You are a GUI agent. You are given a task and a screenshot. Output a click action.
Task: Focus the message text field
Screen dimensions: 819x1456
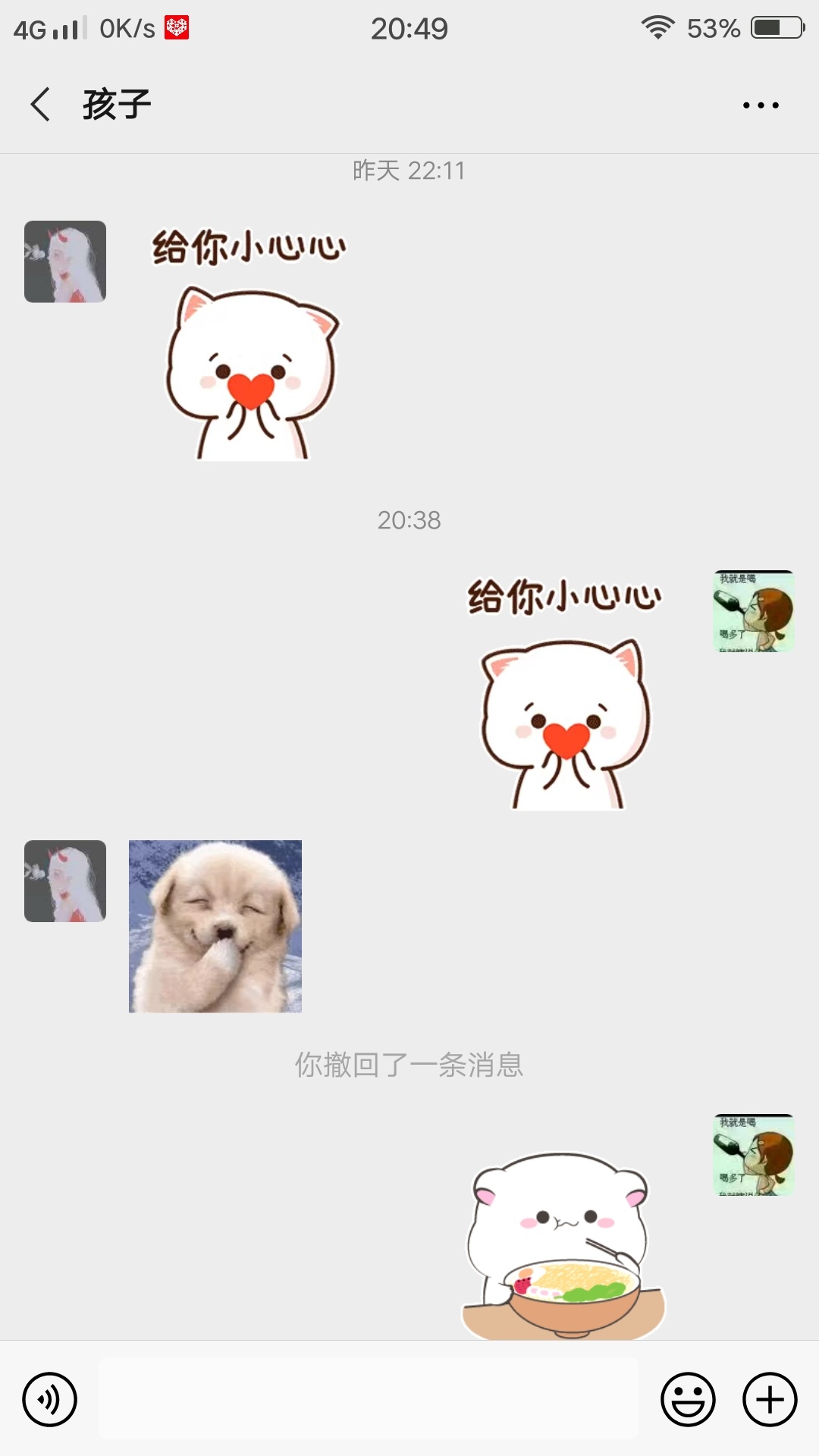pyautogui.click(x=369, y=1399)
